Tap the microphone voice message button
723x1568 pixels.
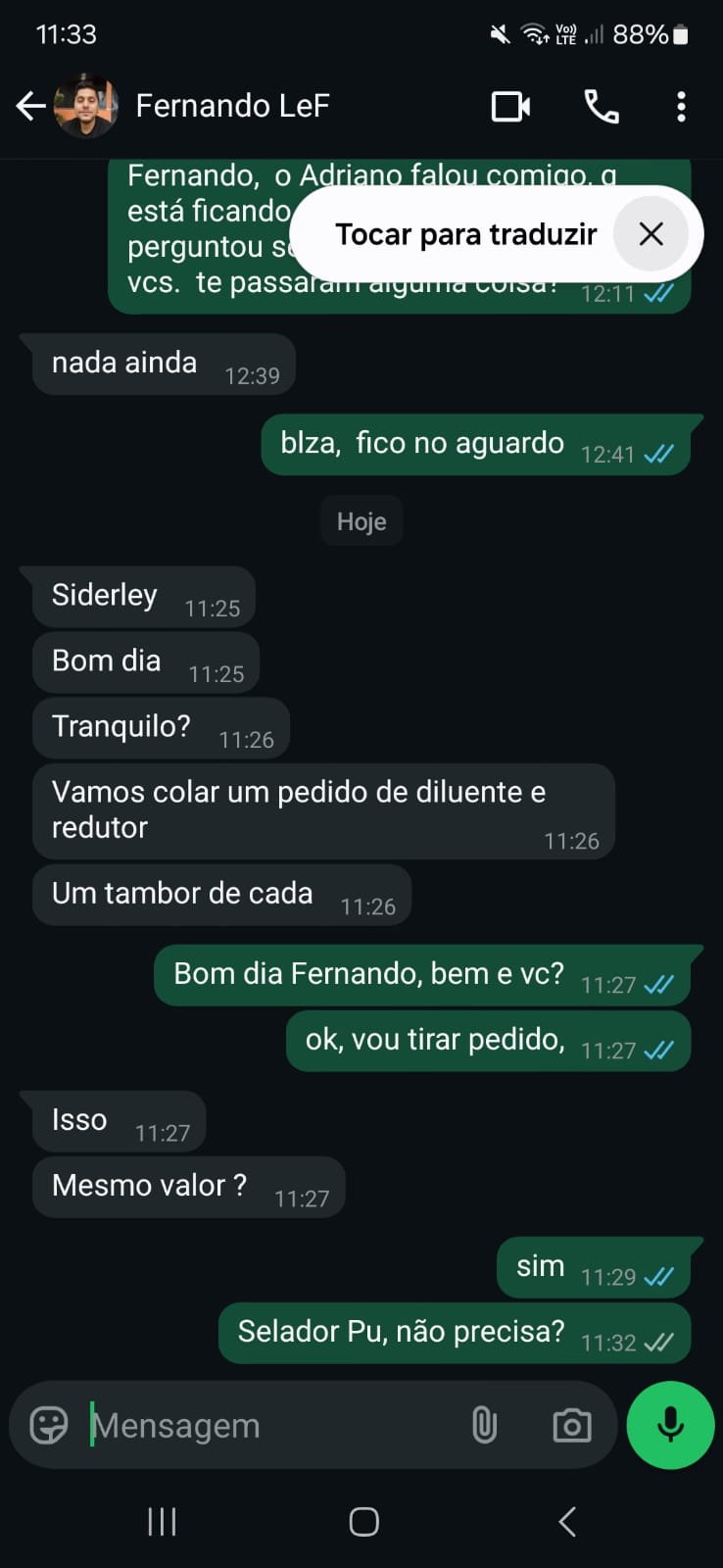coord(671,1425)
